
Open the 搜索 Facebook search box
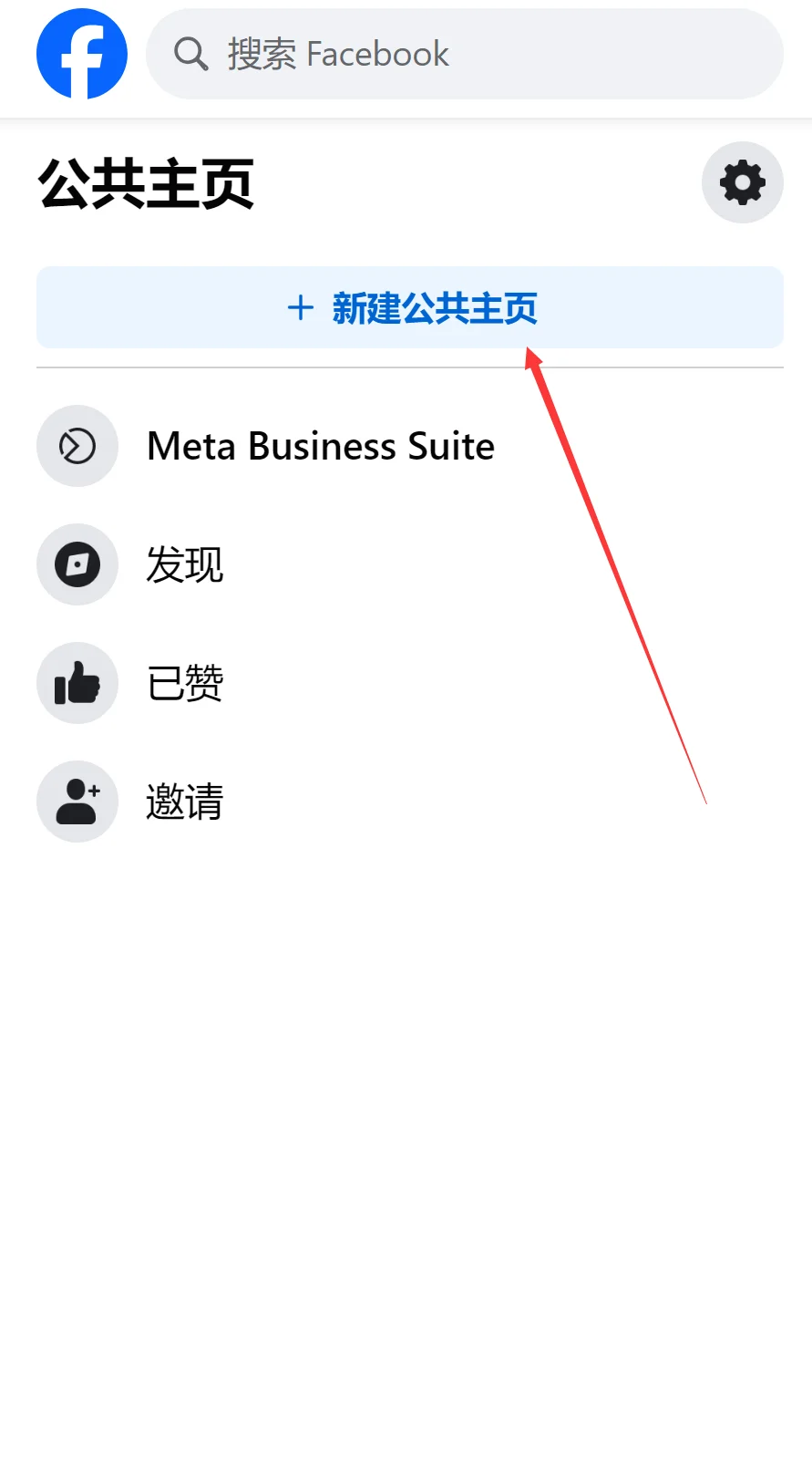click(465, 54)
